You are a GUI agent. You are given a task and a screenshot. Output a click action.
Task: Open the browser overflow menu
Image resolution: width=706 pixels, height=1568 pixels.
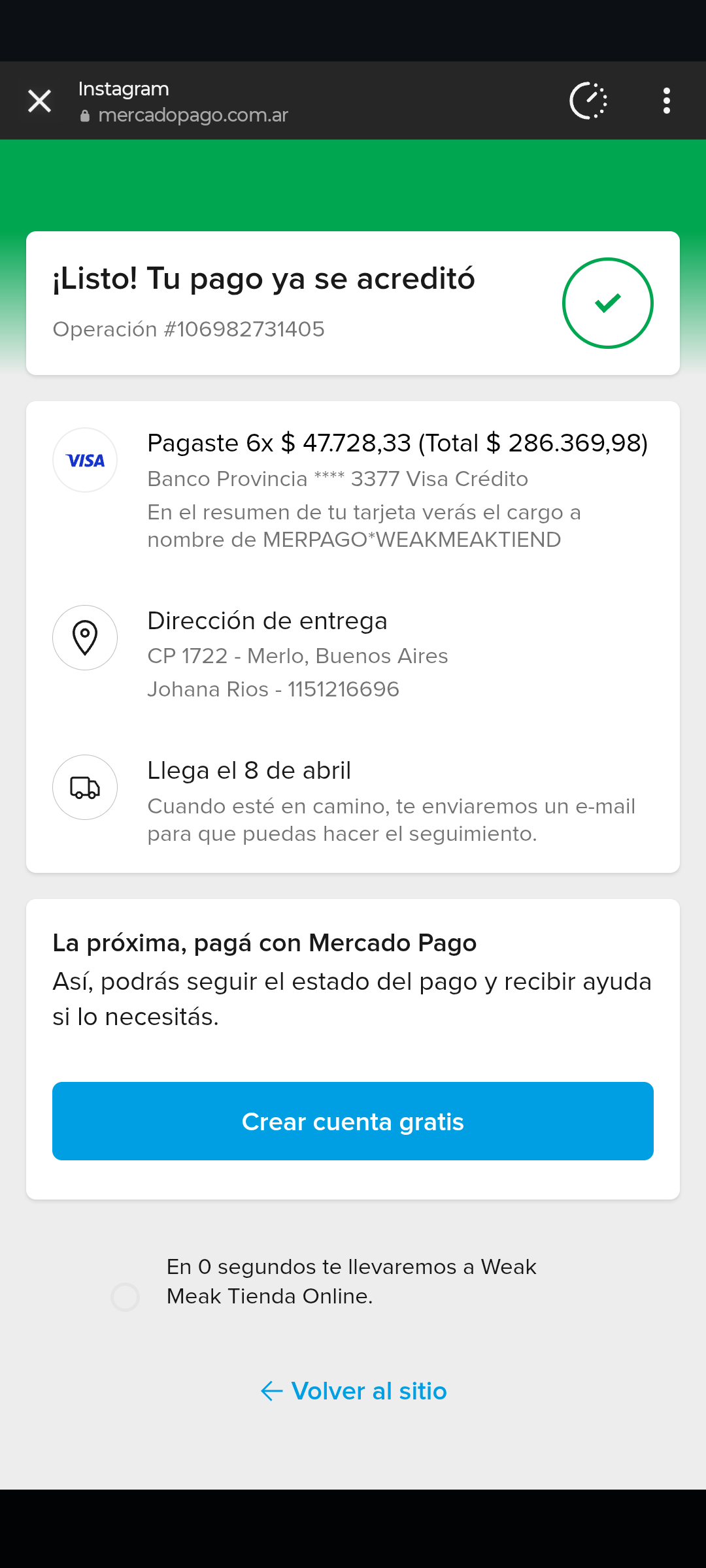tap(666, 101)
